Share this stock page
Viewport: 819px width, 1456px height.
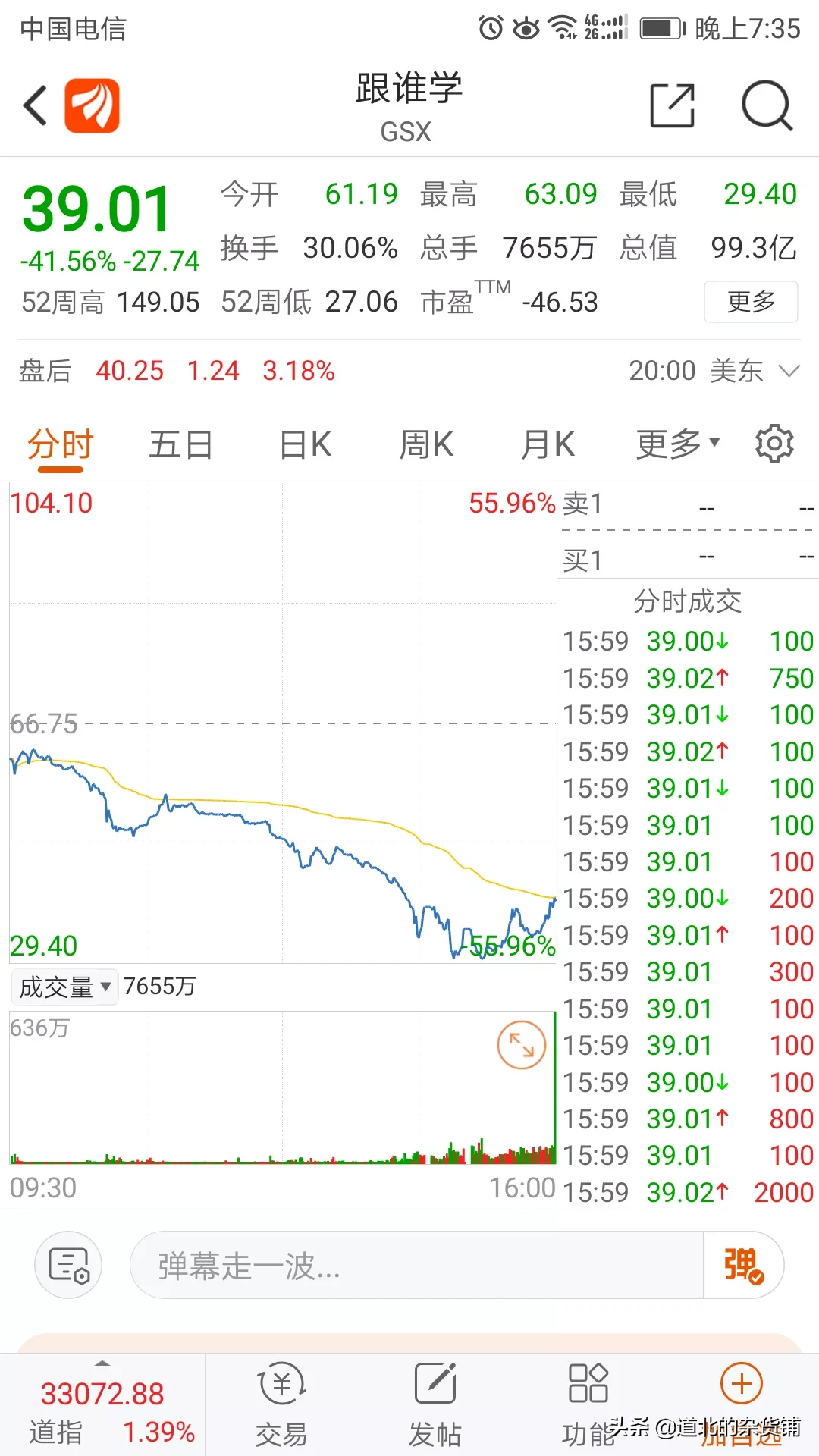point(673,105)
